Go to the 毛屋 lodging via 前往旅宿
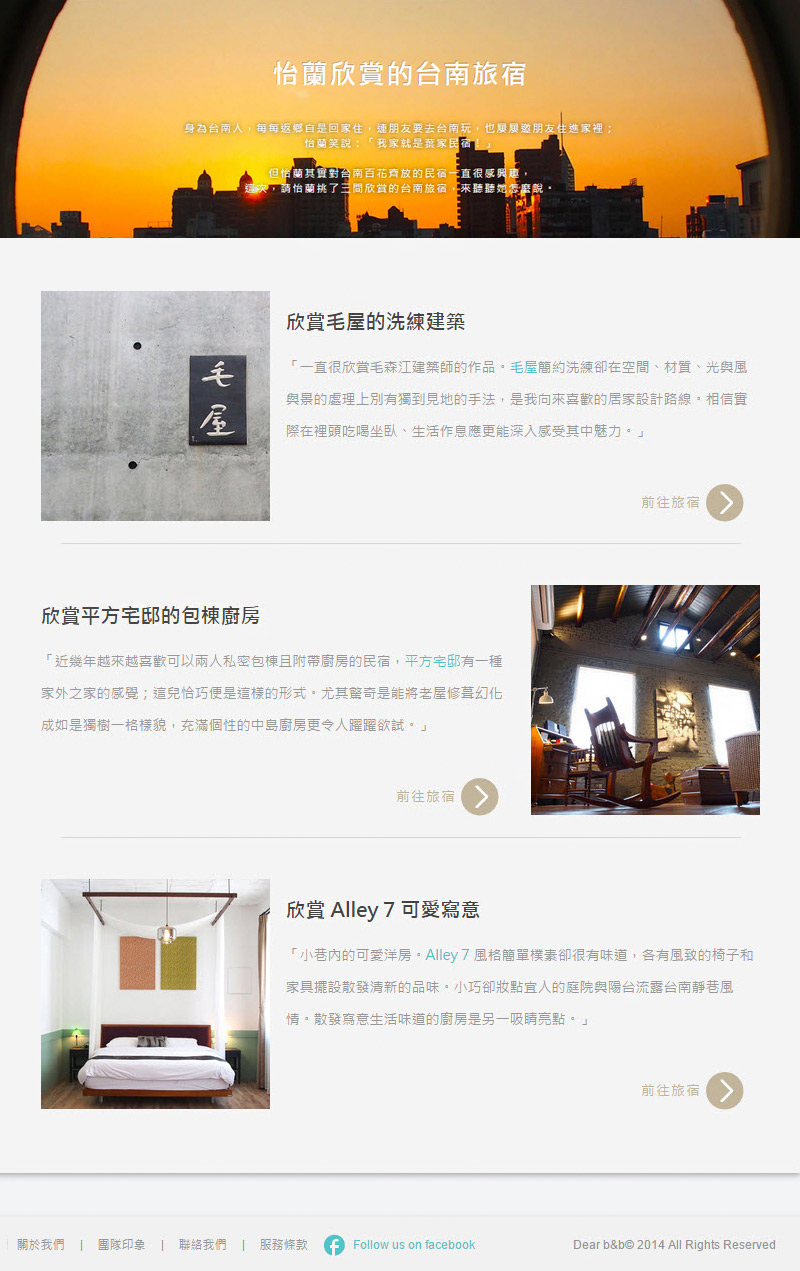The width and height of the screenshot is (800, 1271). coord(724,502)
